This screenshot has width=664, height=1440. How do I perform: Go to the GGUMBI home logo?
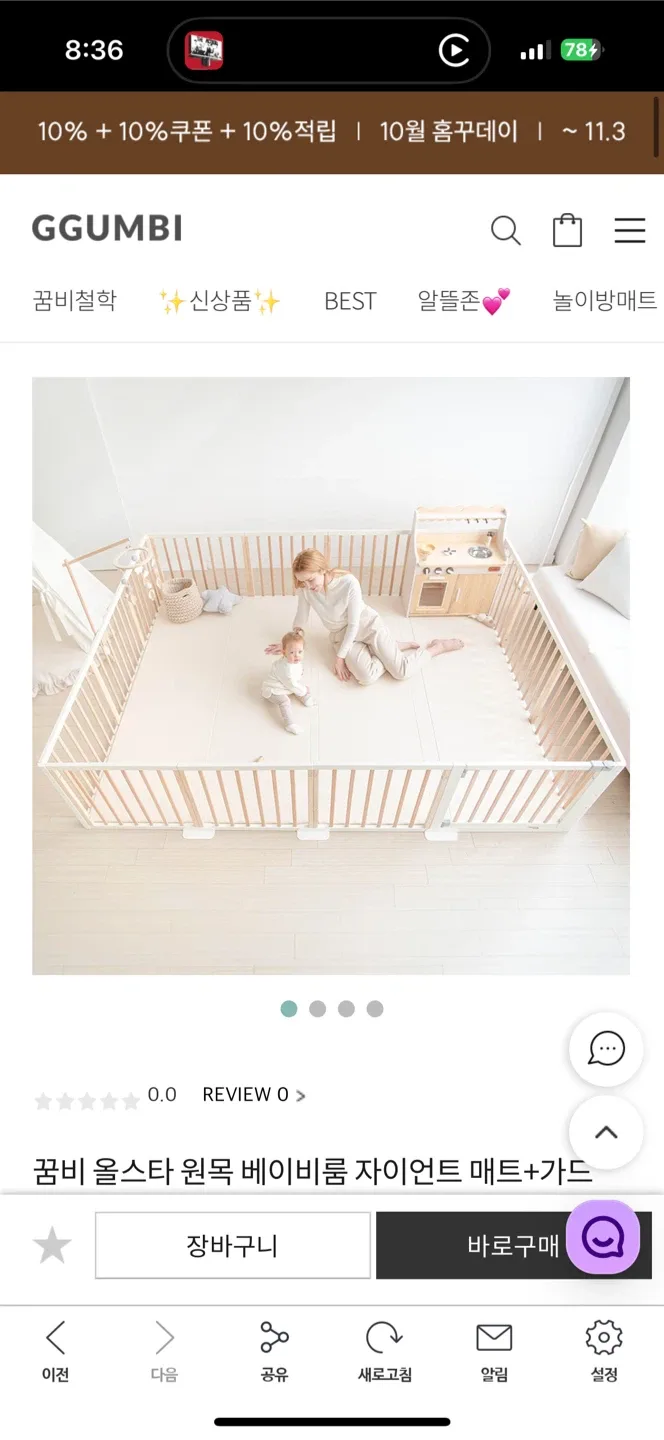coord(107,229)
